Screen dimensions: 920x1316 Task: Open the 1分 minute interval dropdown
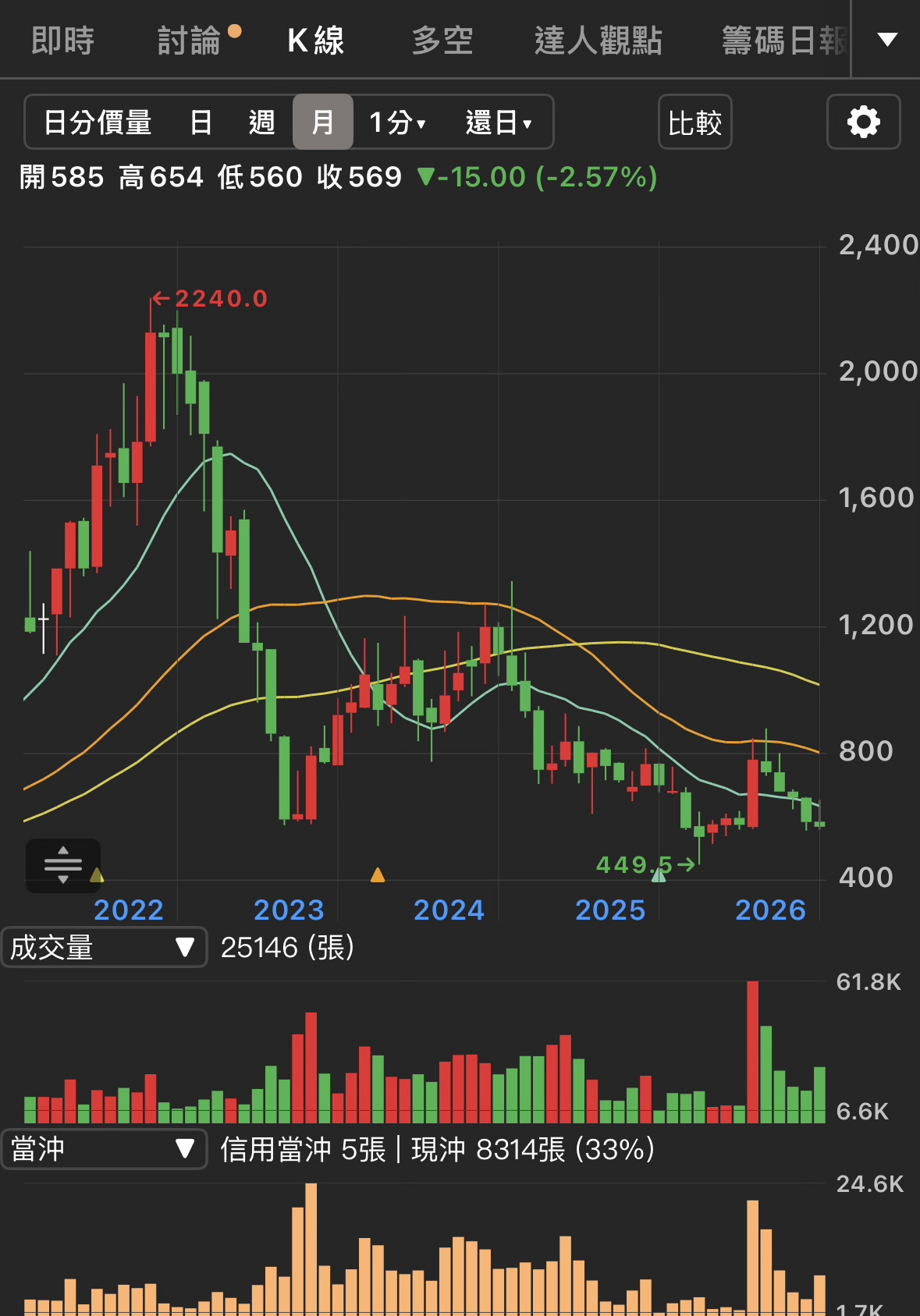tap(397, 122)
